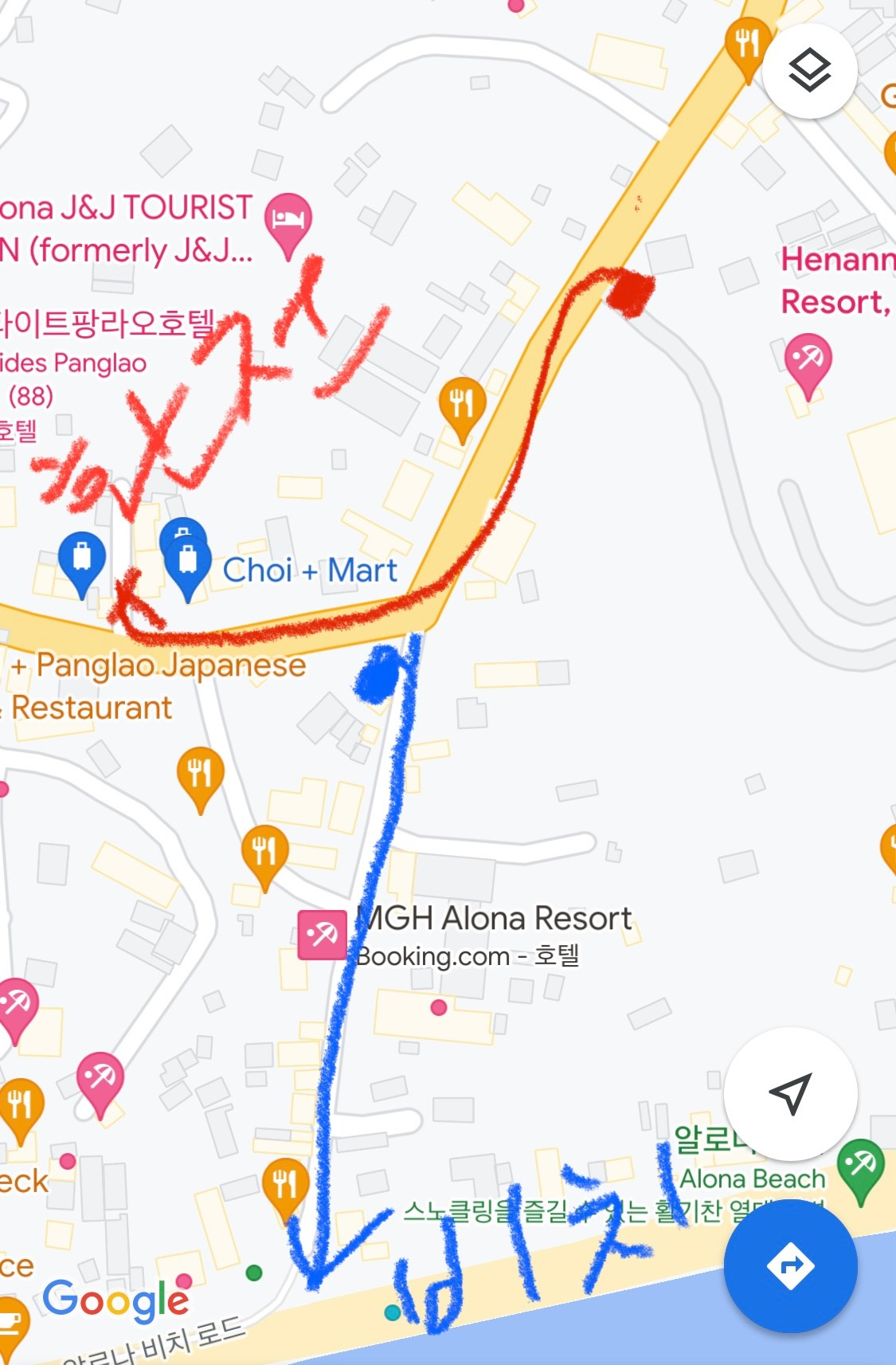Open the map layers button
Image resolution: width=896 pixels, height=1365 pixels.
click(809, 71)
